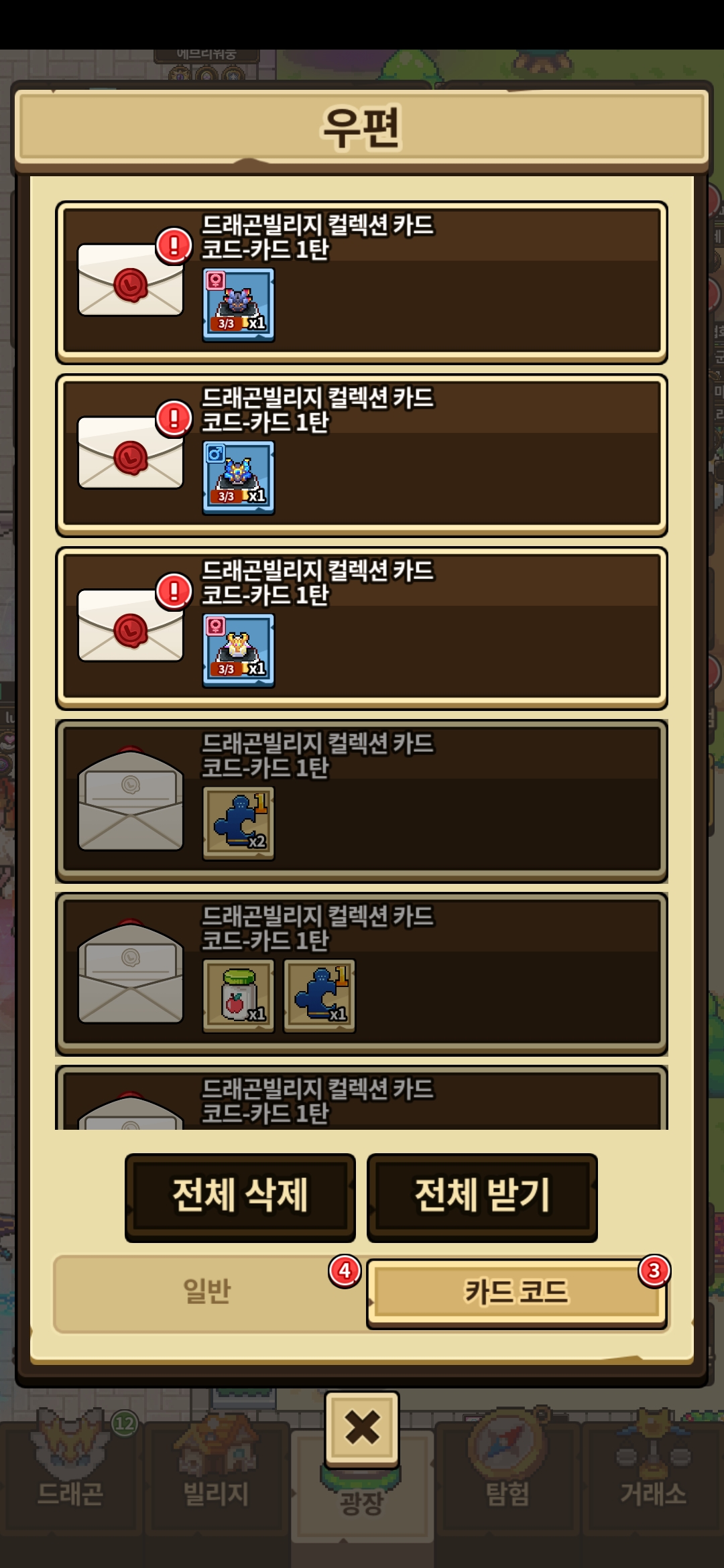Screen dimensions: 724x1568
Task: Open the unread mail with white dragon card
Action: point(361,628)
